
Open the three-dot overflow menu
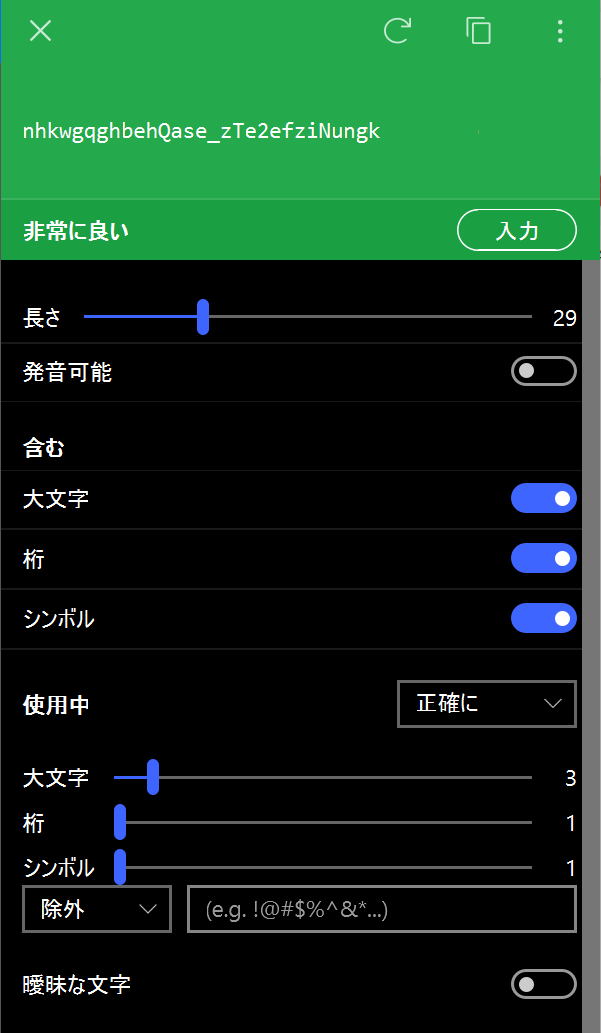559,31
